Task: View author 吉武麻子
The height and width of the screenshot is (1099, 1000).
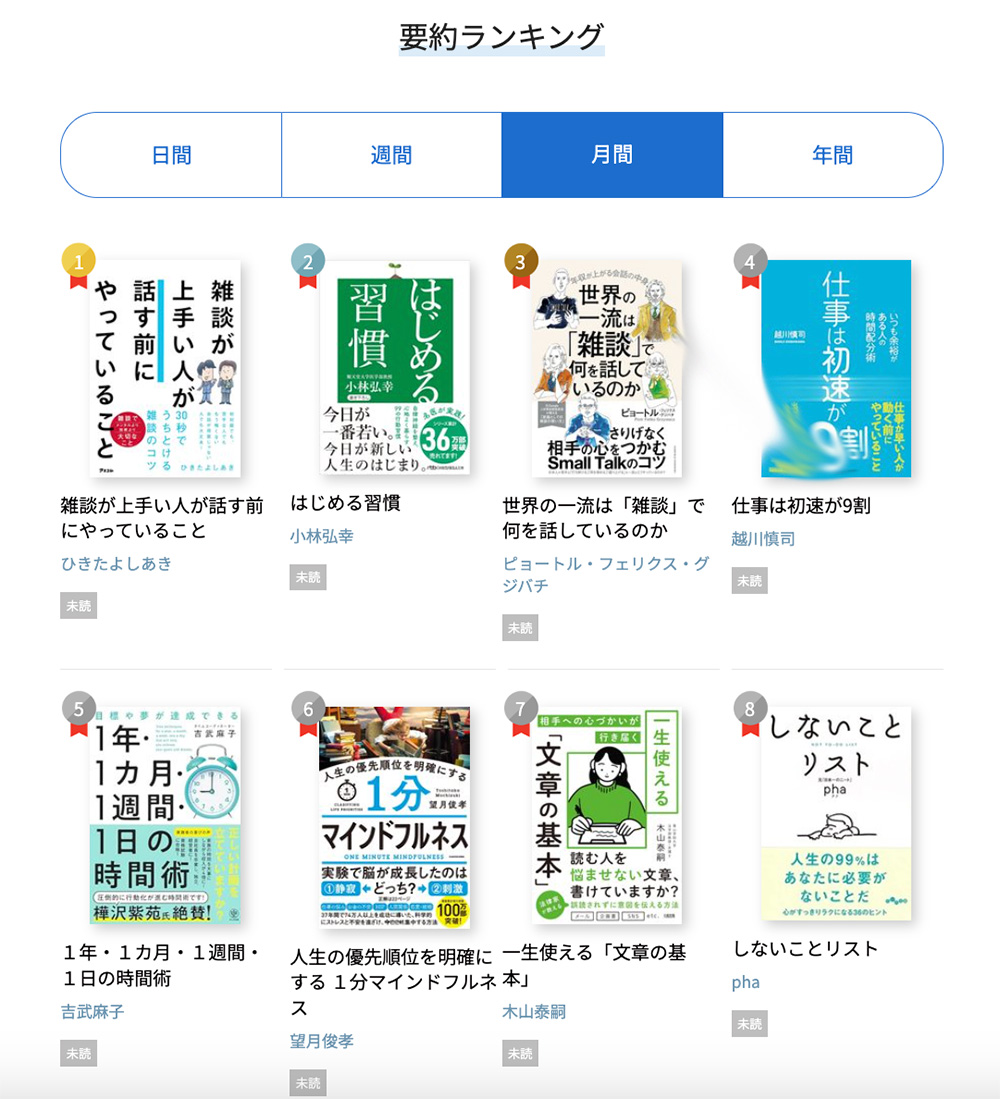Action: 93,1012
